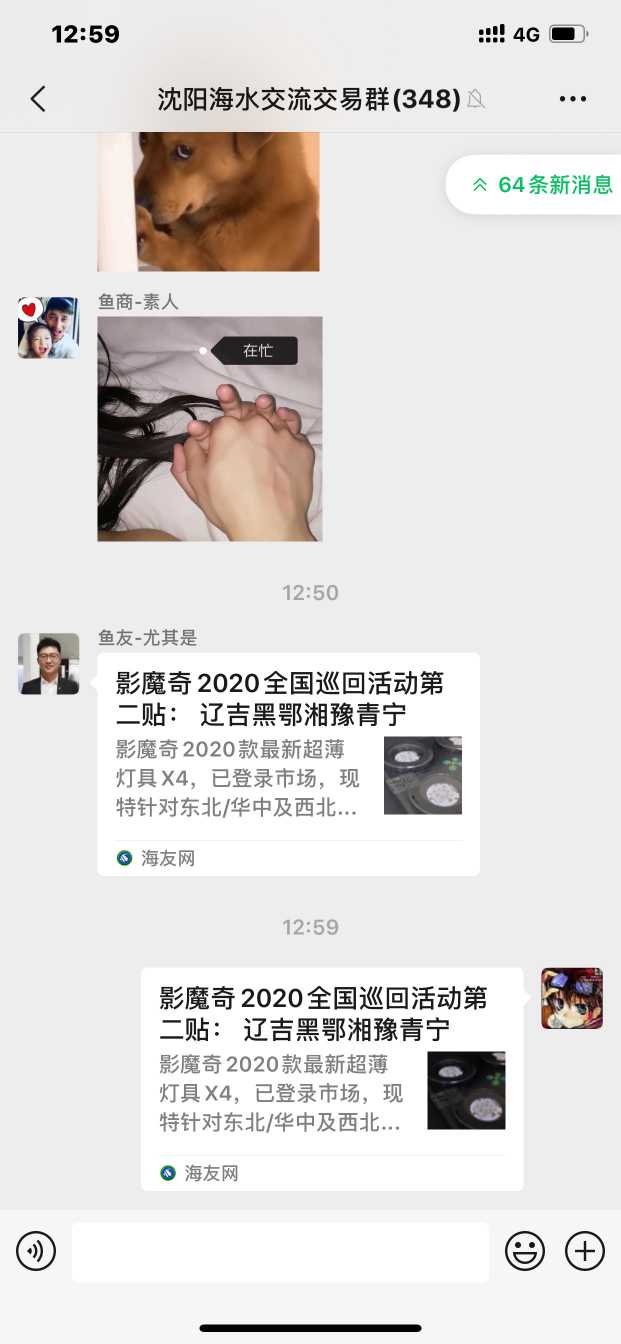Screen dimensions: 621x1344
Task: Open the plus attachment menu
Action: click(585, 1251)
